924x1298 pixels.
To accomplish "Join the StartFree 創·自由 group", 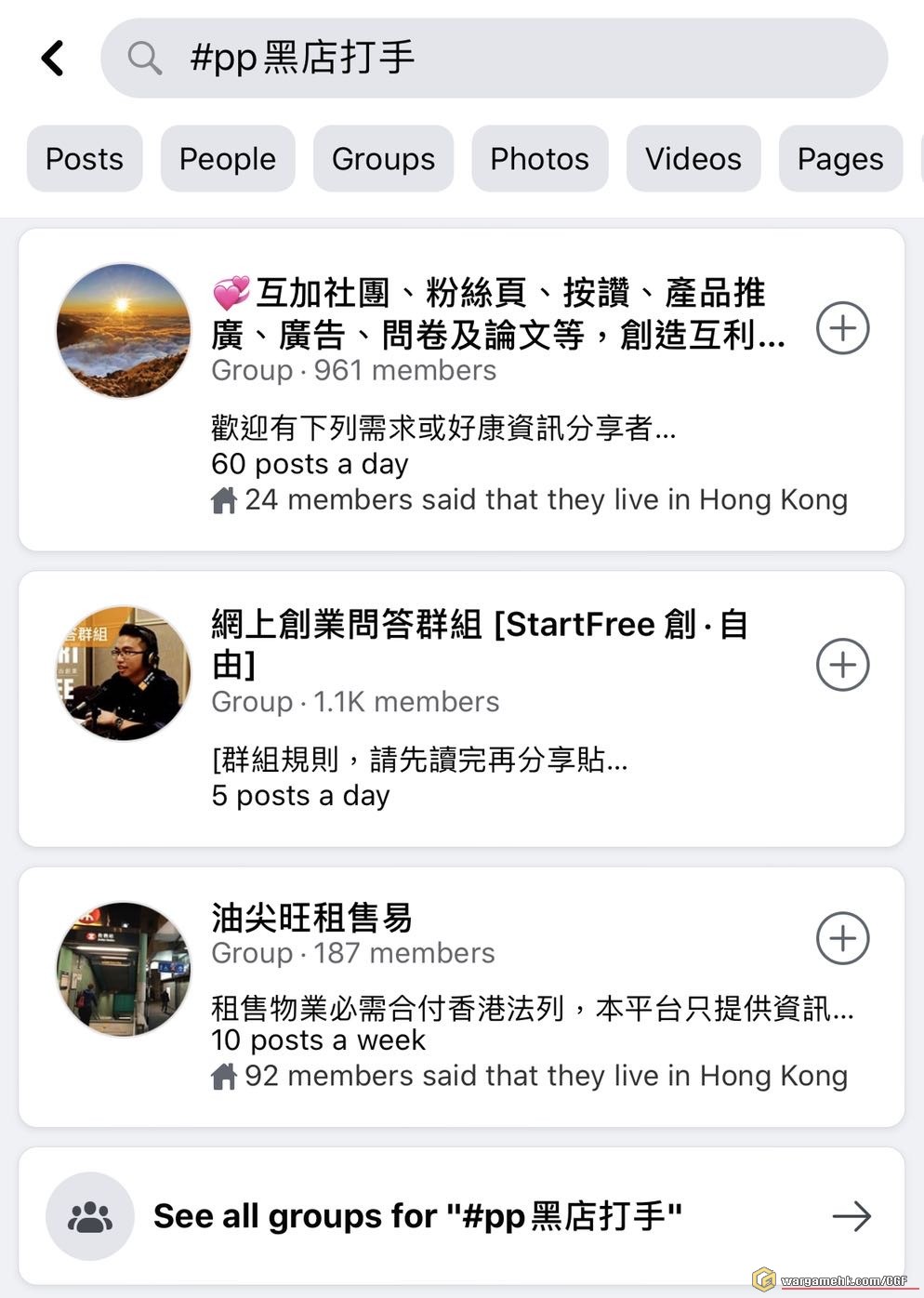I will (x=842, y=665).
